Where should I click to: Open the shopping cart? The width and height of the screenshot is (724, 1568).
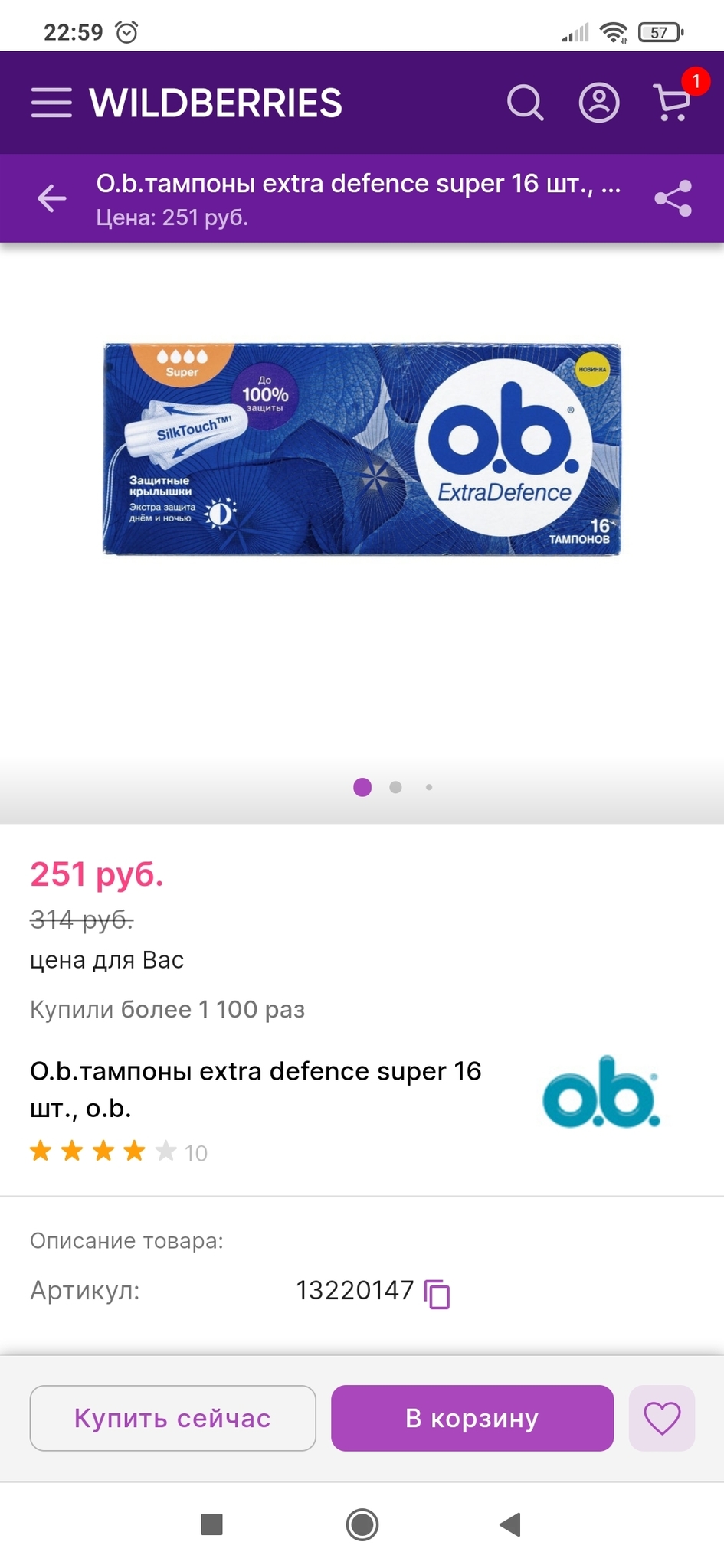(x=672, y=103)
